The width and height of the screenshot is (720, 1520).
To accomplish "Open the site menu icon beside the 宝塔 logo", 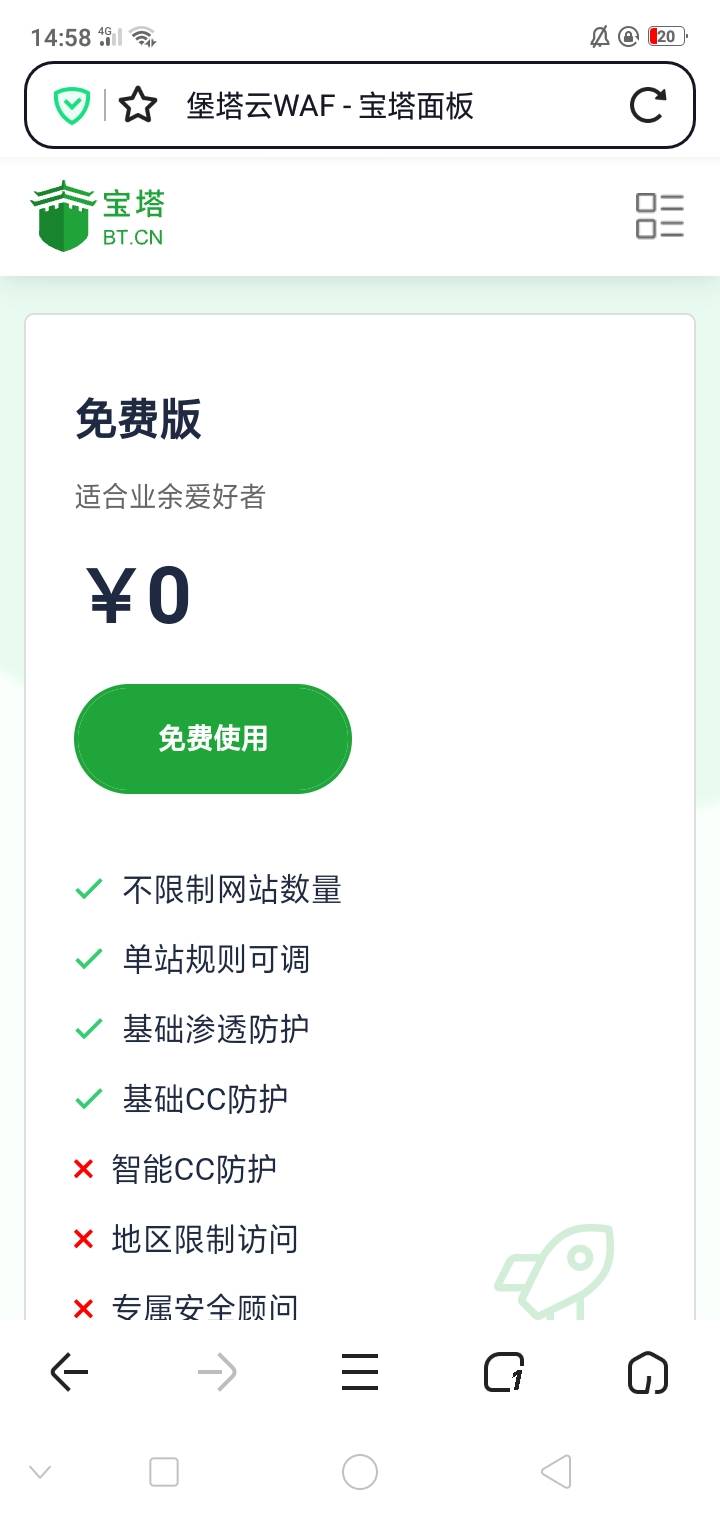I will coord(660,216).
